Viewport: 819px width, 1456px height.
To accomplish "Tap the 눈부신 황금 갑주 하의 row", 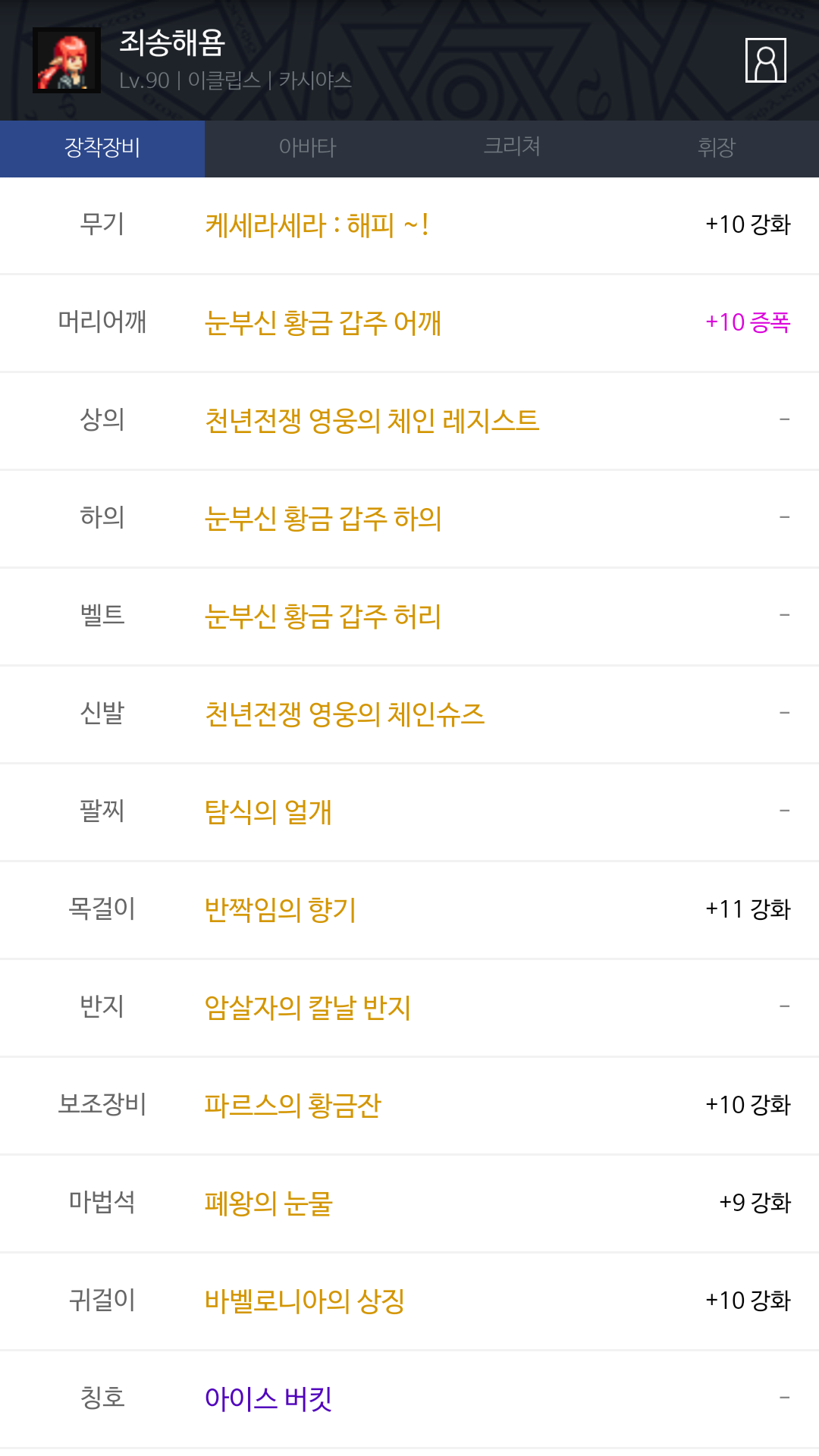I will (x=323, y=519).
